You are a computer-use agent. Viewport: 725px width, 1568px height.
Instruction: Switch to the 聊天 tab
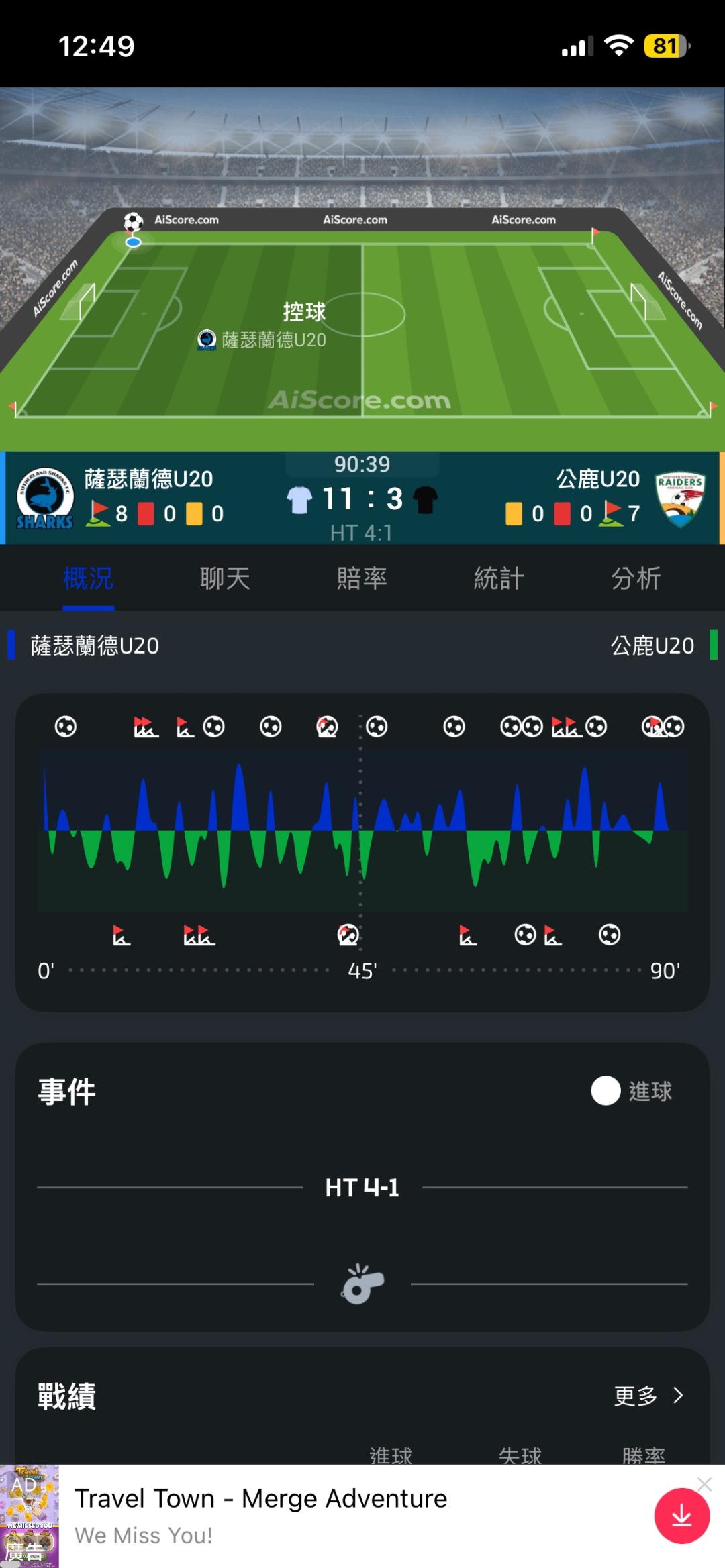click(225, 578)
